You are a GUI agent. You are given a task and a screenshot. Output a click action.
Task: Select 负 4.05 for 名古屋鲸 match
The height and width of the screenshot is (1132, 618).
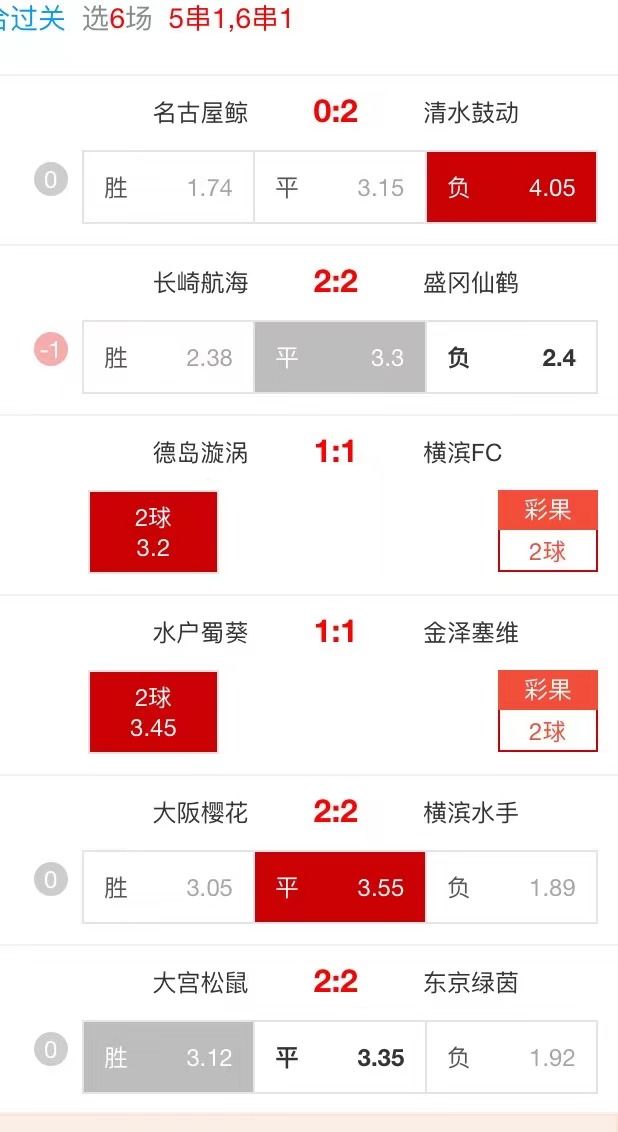coord(511,187)
